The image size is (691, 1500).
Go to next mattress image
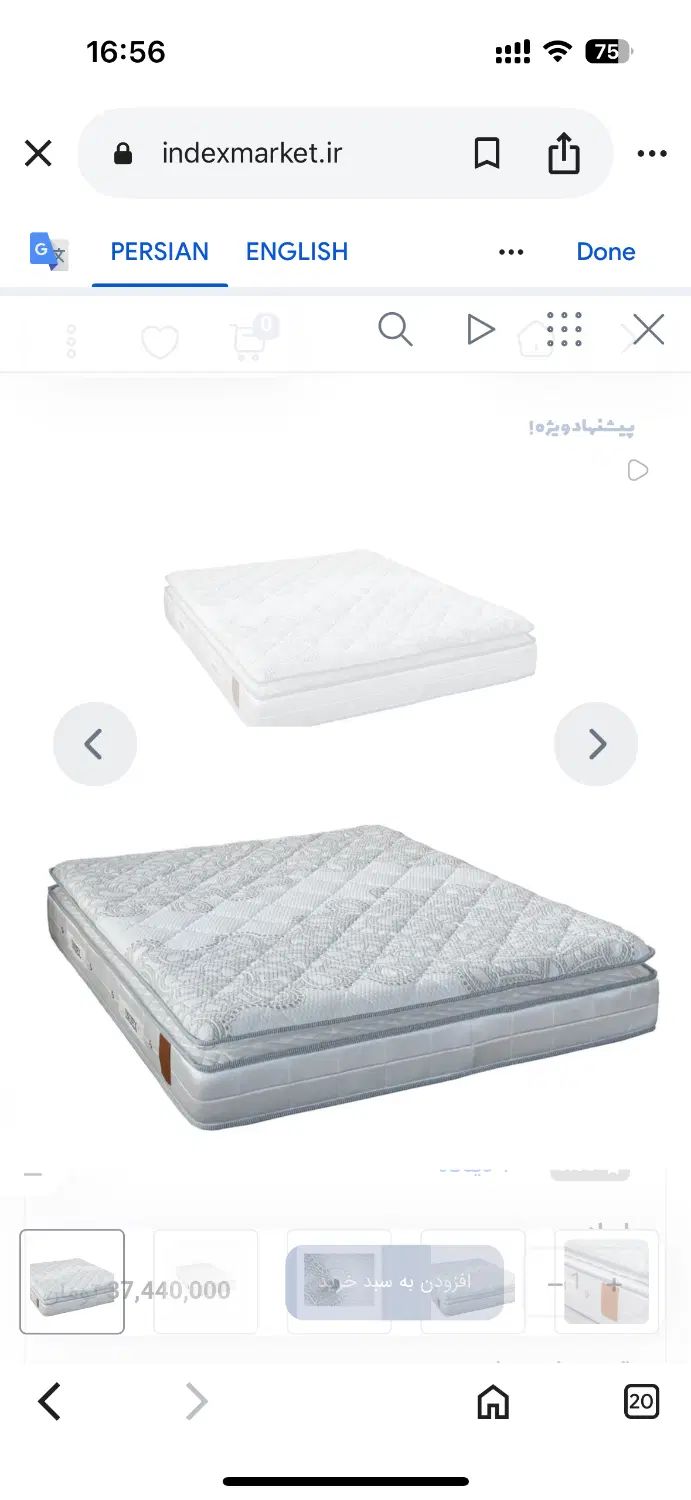[x=596, y=744]
